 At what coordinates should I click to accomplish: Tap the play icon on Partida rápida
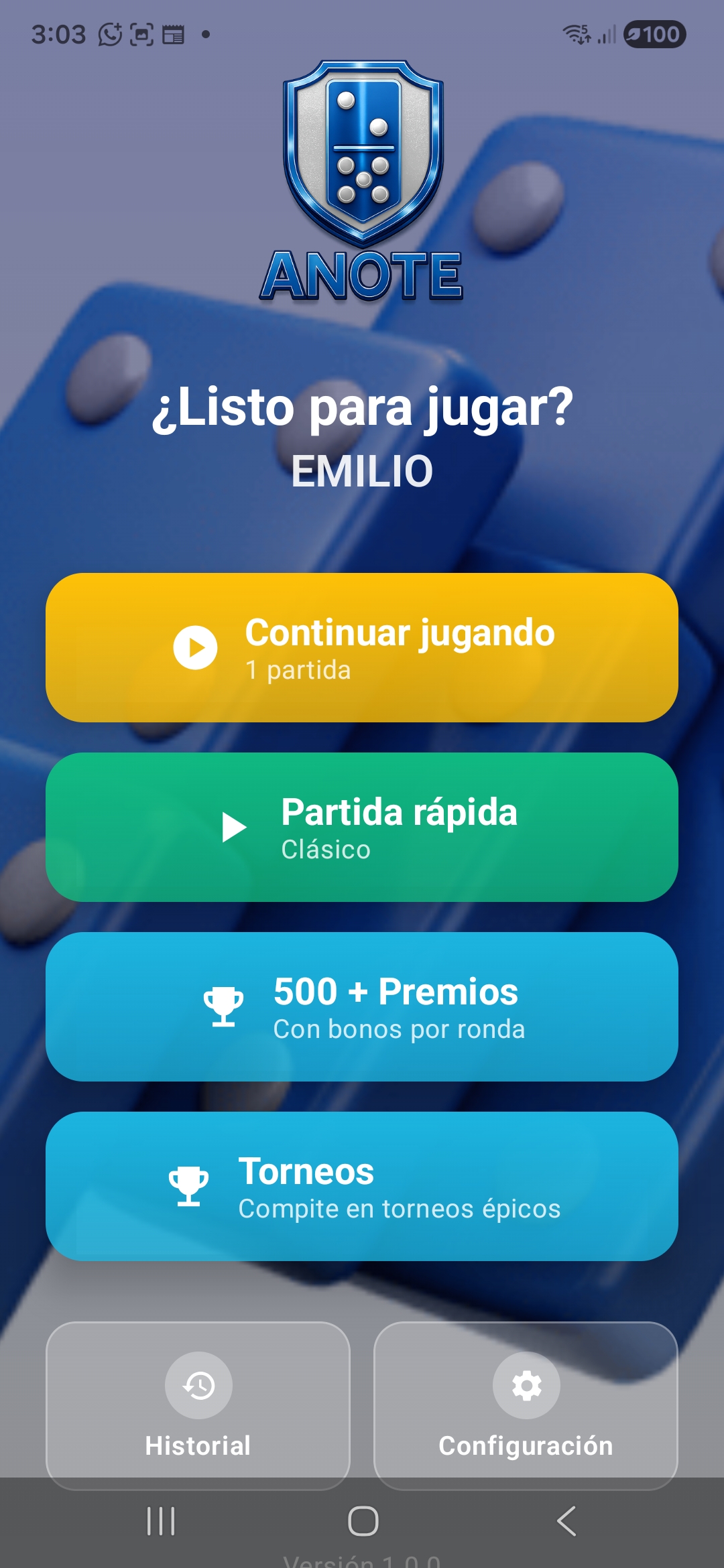(x=231, y=826)
